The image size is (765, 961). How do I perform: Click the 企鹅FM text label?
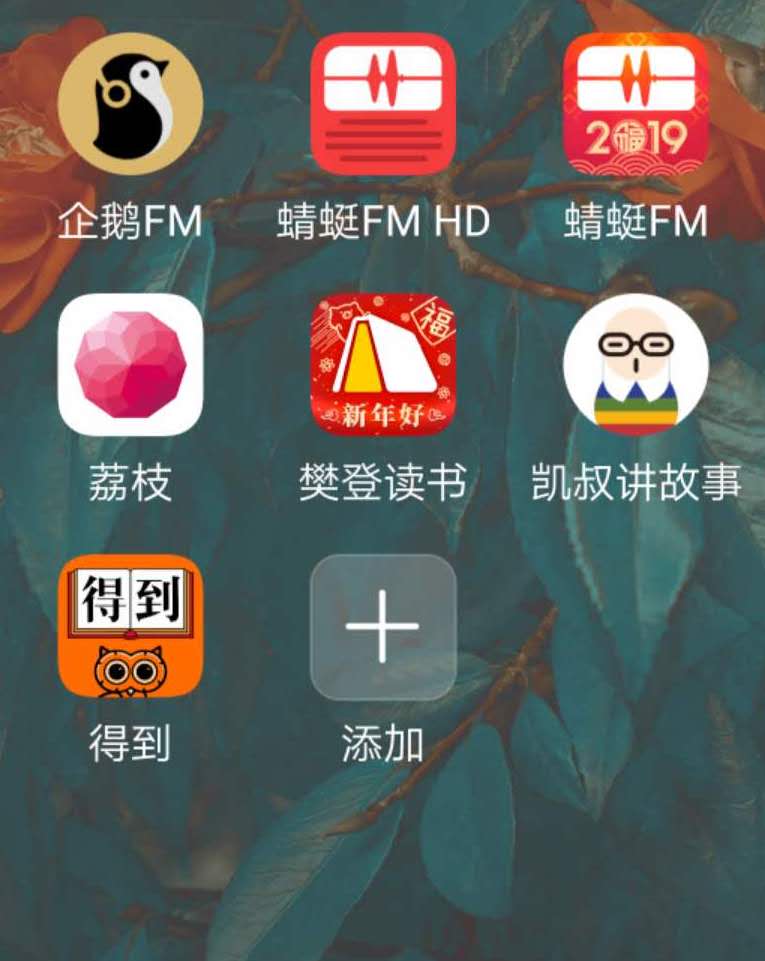pos(133,218)
